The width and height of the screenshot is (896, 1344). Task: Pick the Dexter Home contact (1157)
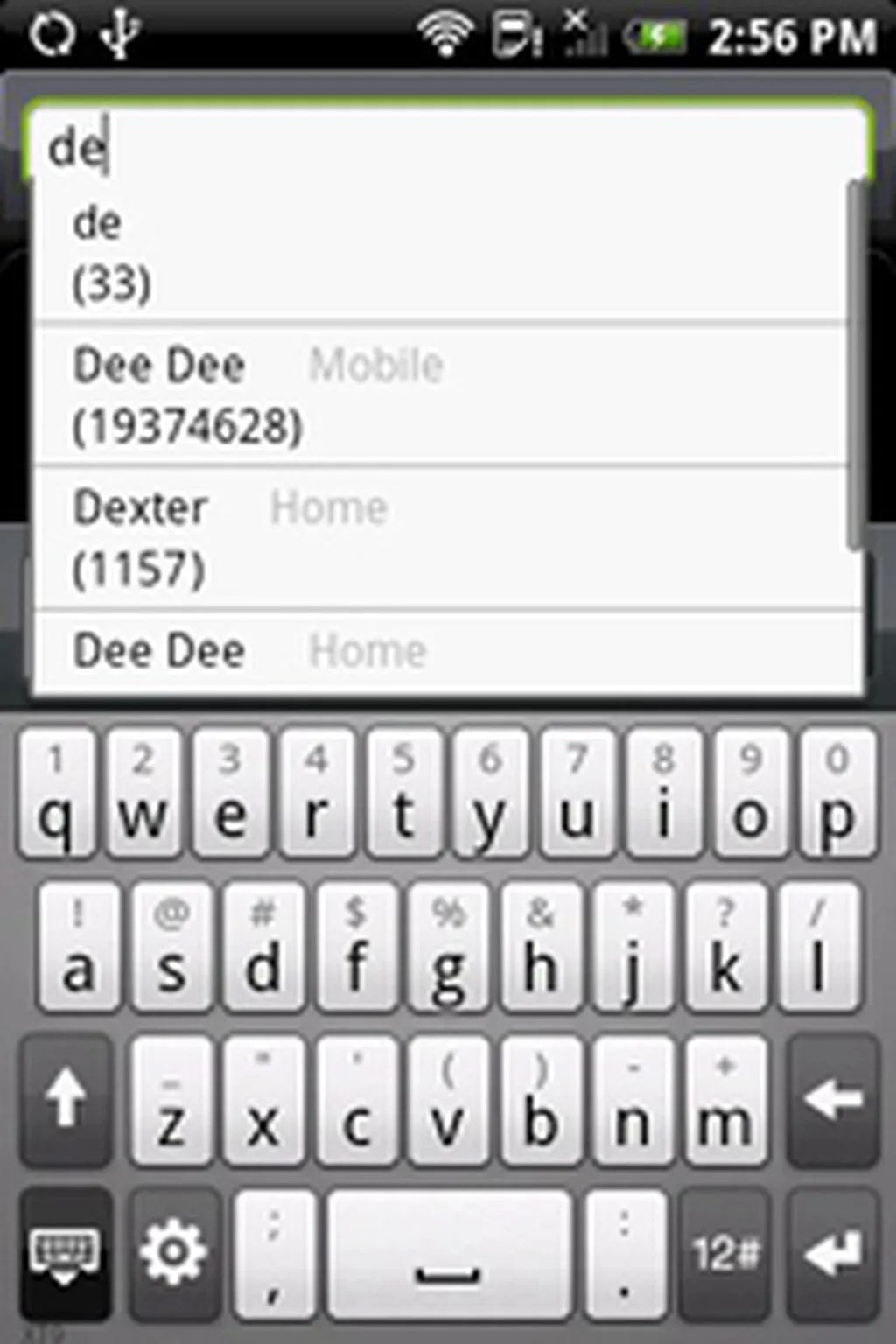point(437,538)
